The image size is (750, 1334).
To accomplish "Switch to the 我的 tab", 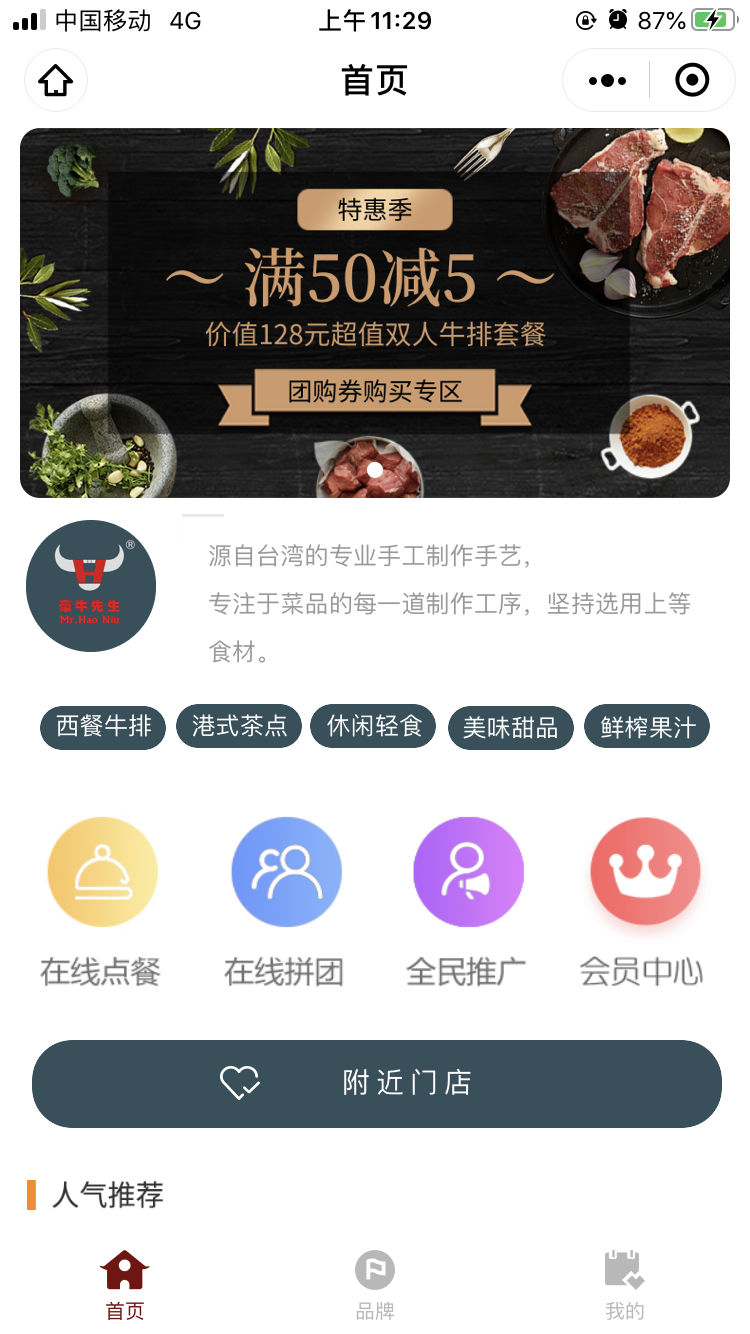I will coord(625,1285).
